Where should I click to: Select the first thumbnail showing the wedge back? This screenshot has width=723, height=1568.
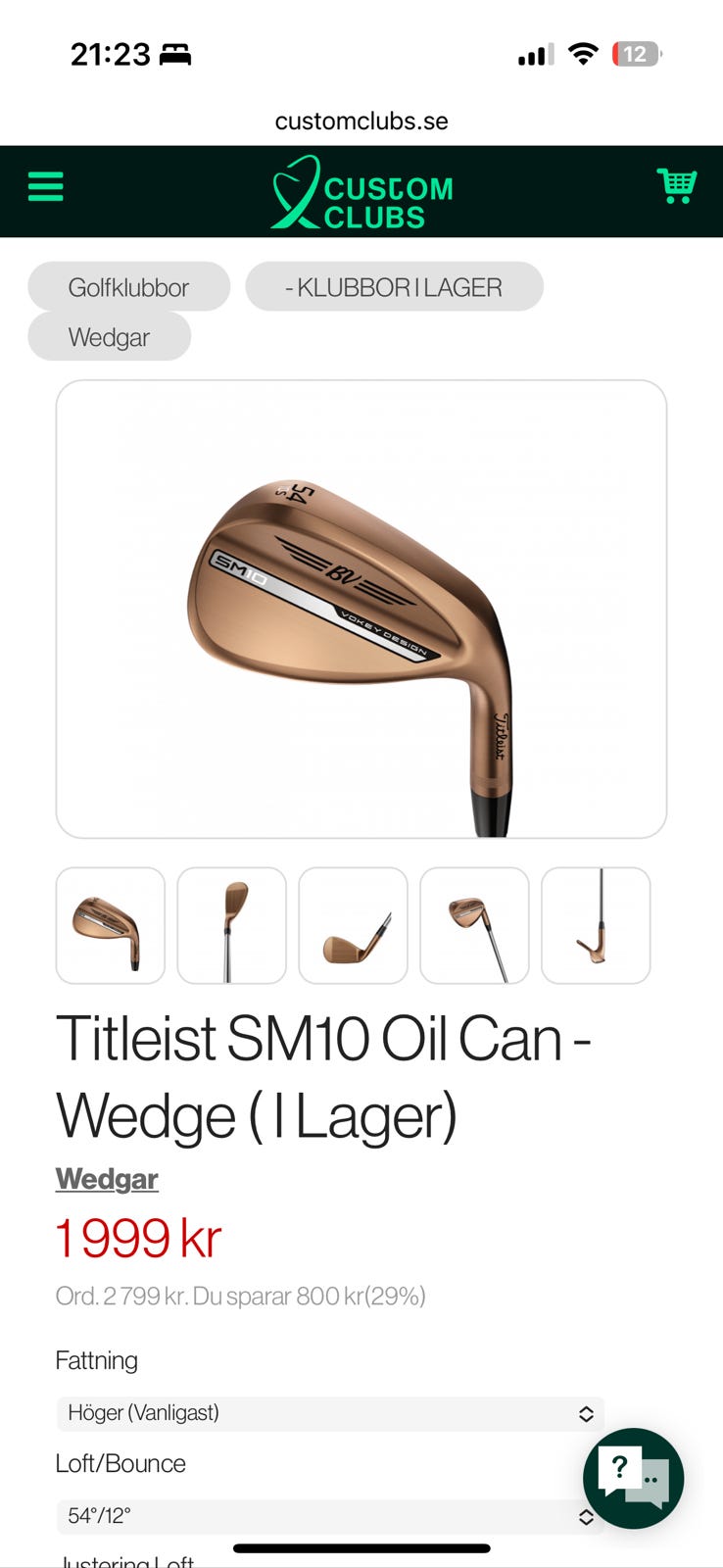pyautogui.click(x=111, y=925)
